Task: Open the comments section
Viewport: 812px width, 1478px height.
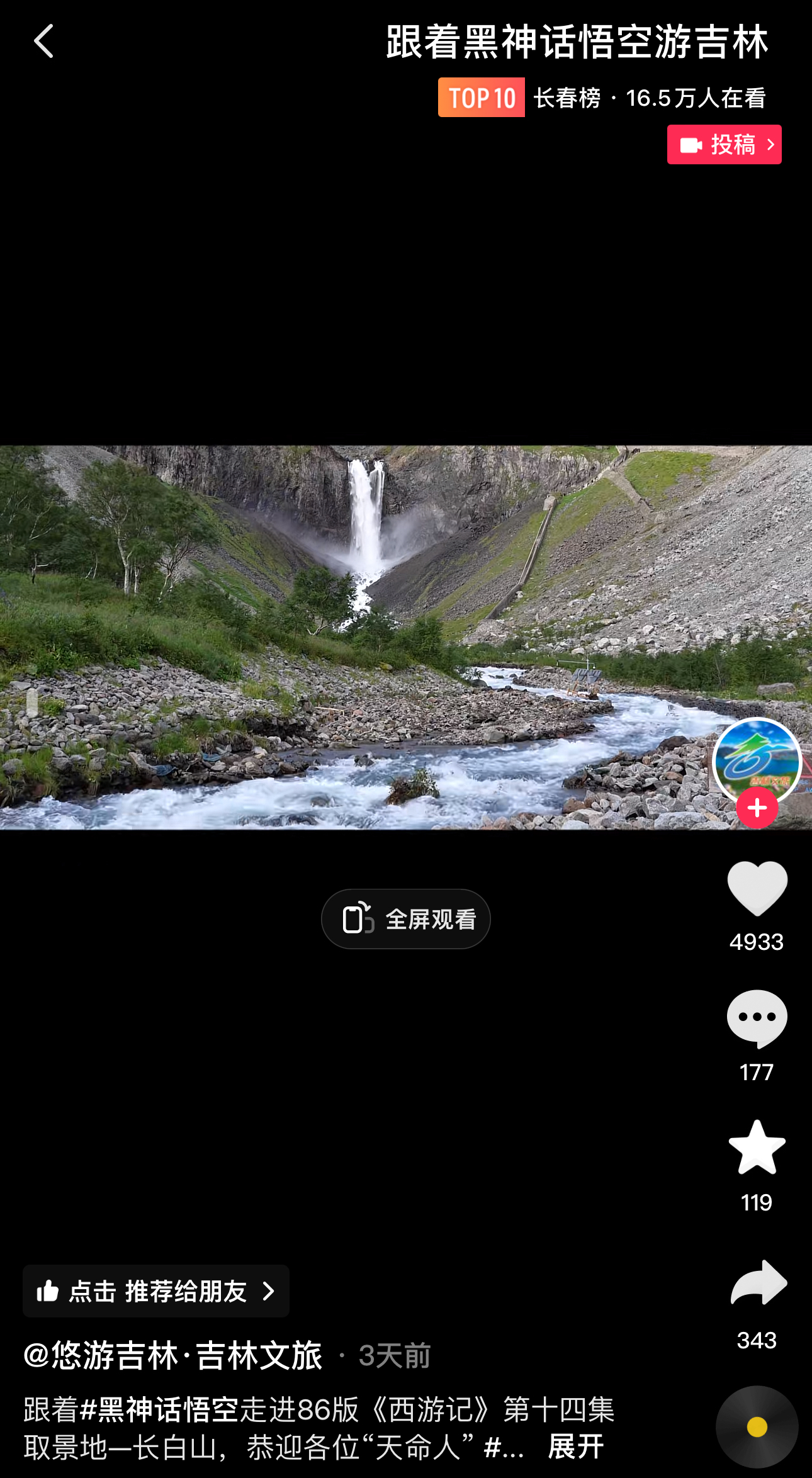Action: pyautogui.click(x=757, y=1018)
